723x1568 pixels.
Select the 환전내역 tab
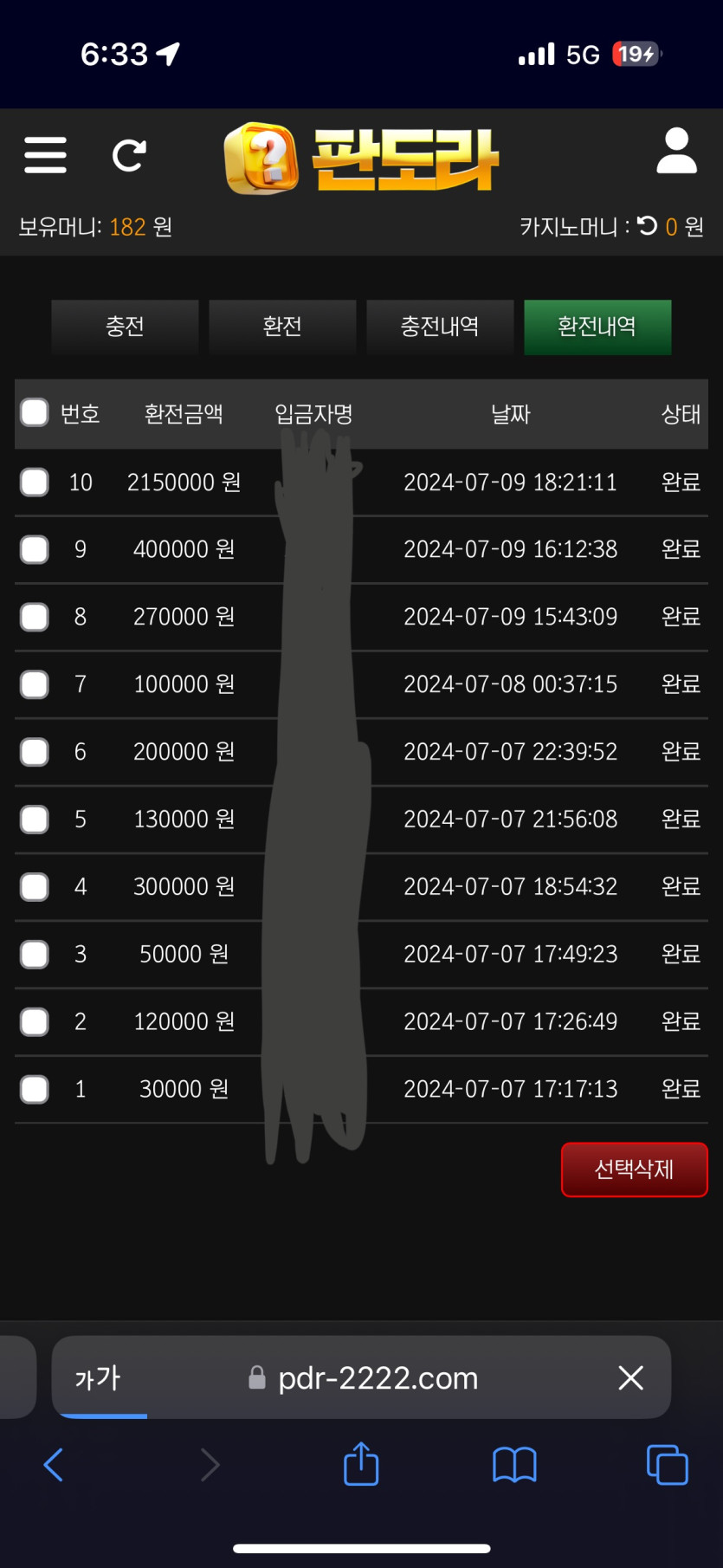point(597,327)
